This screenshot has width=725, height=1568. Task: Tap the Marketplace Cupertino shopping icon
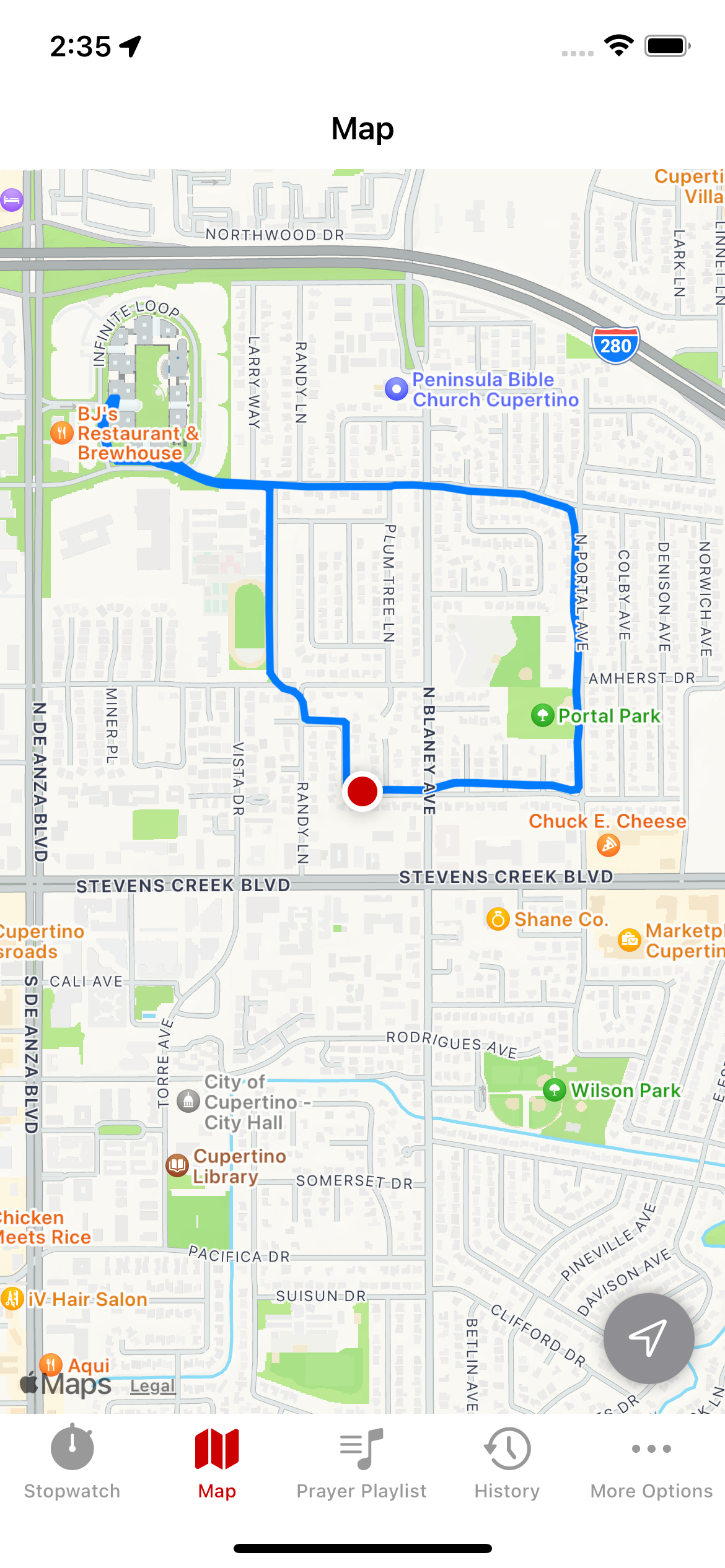pos(630,940)
